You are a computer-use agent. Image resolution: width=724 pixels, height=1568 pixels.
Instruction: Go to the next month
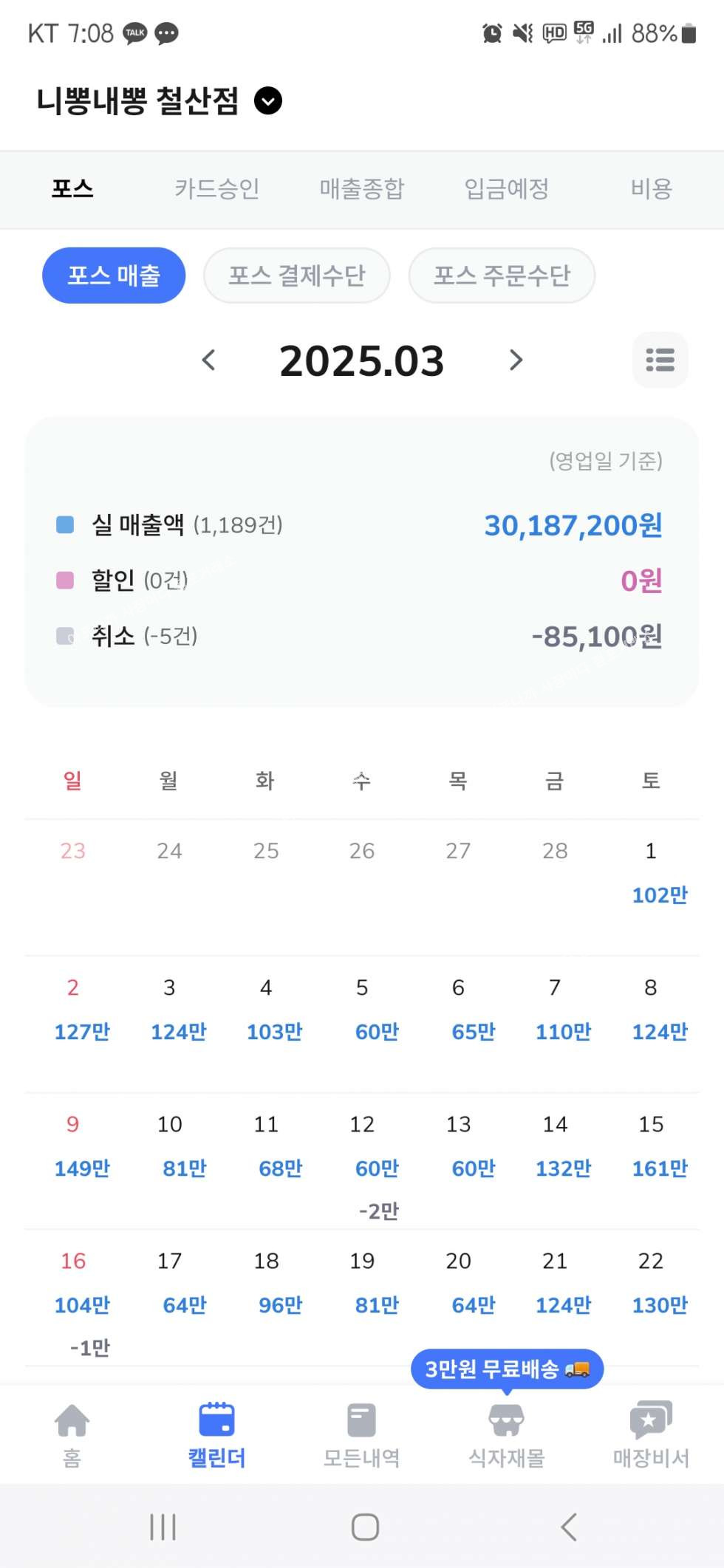[x=516, y=360]
